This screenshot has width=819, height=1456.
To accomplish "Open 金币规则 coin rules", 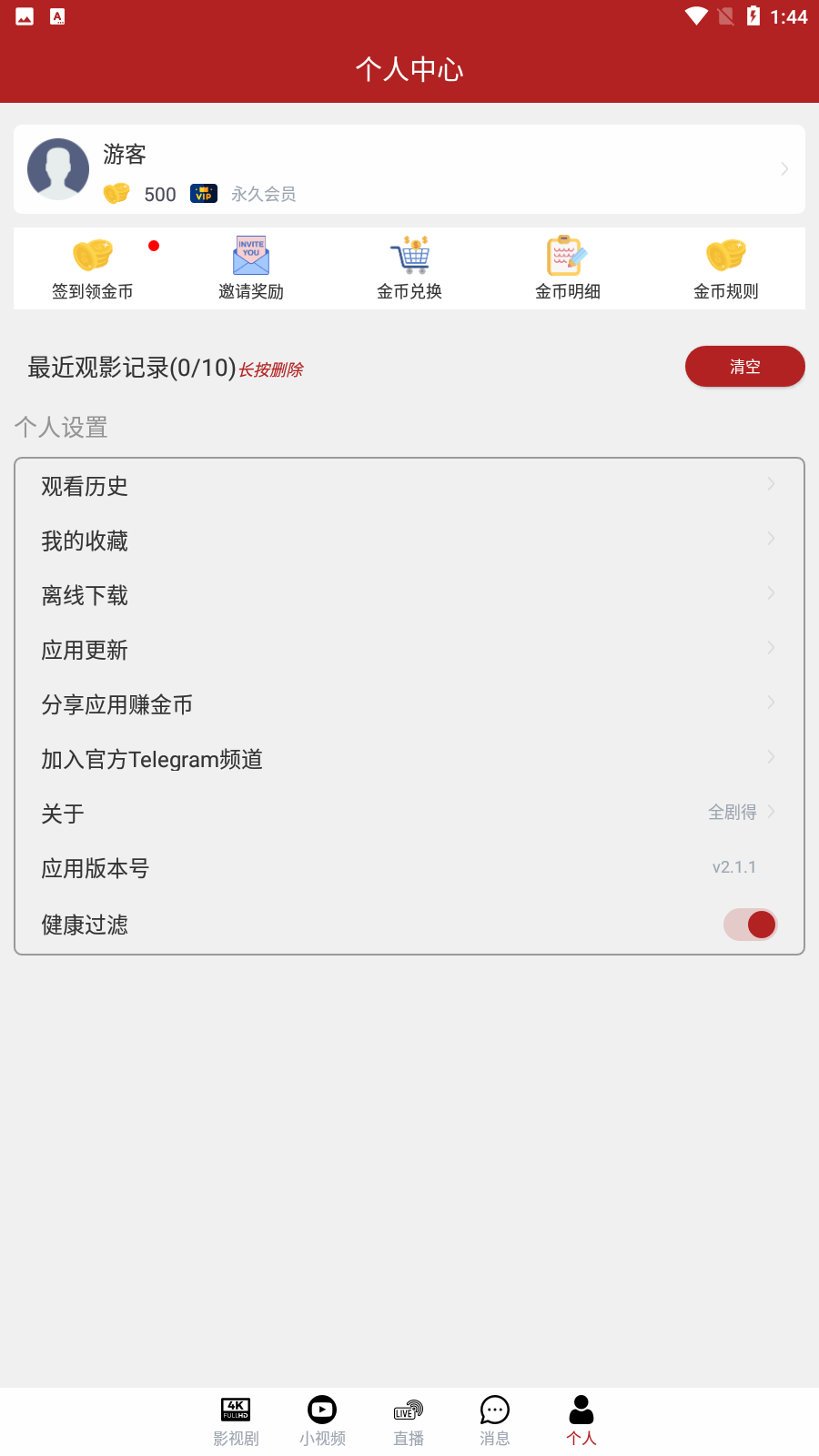I will point(726,268).
